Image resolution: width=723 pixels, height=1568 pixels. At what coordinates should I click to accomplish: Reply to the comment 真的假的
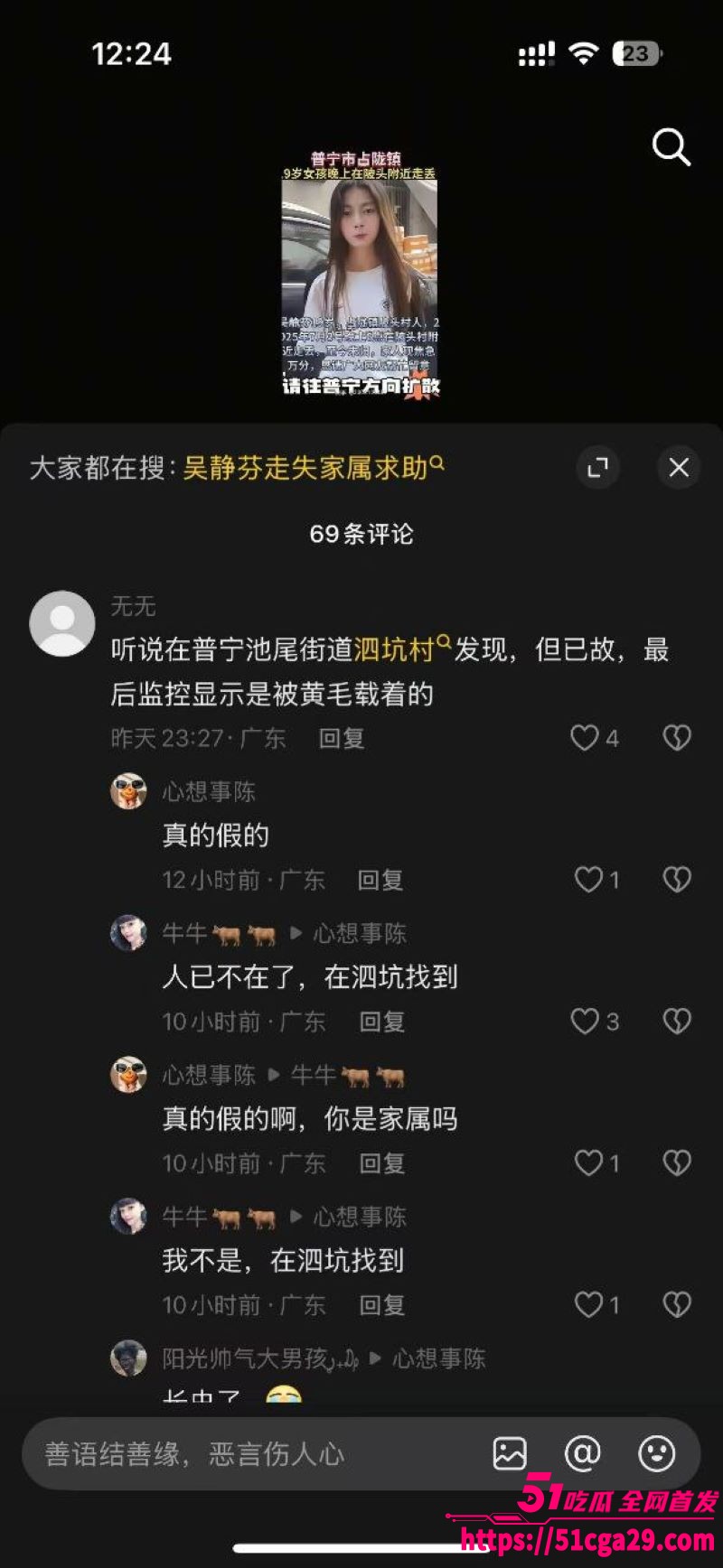coord(380,880)
